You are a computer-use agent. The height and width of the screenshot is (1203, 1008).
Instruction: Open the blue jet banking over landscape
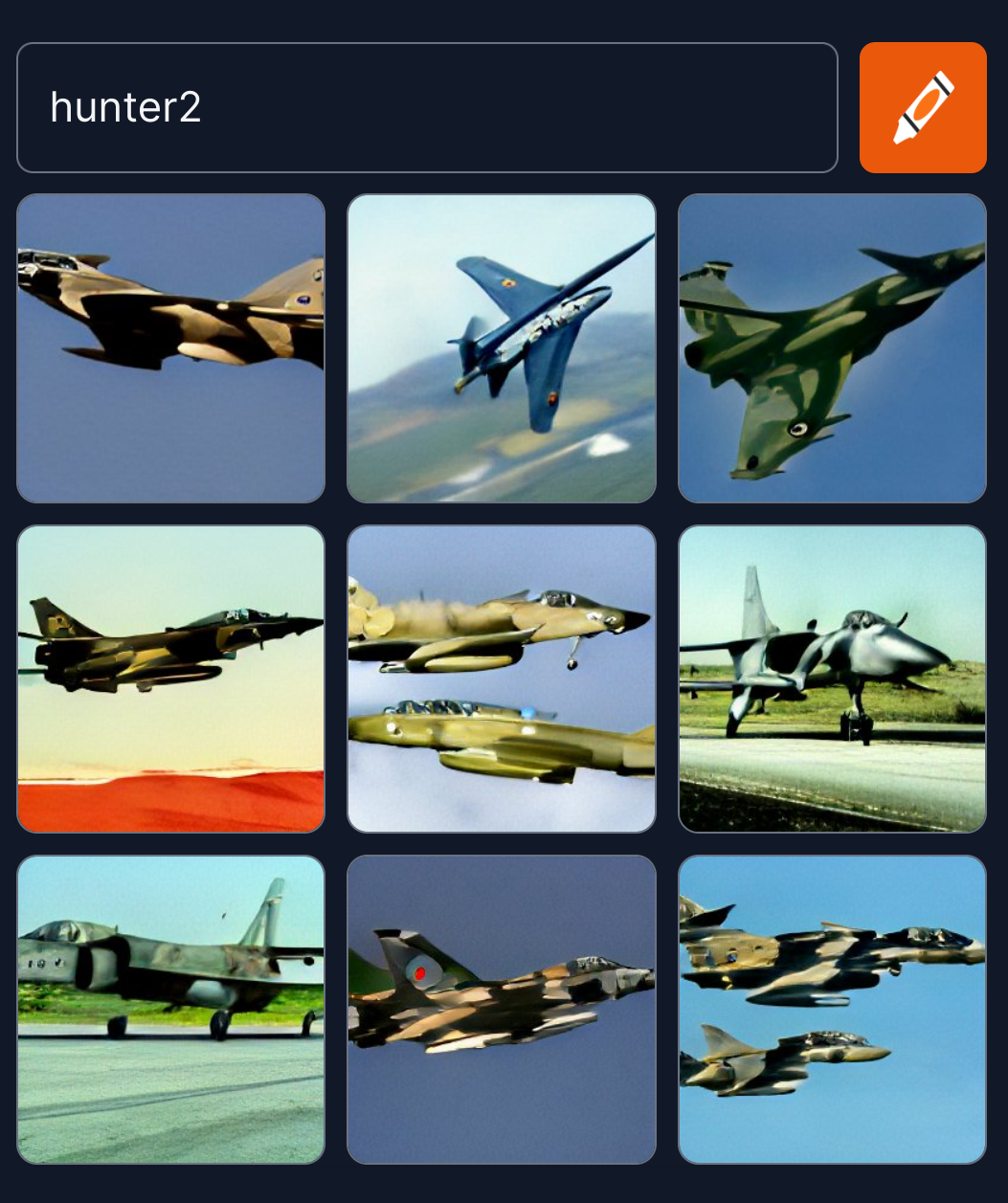point(502,348)
